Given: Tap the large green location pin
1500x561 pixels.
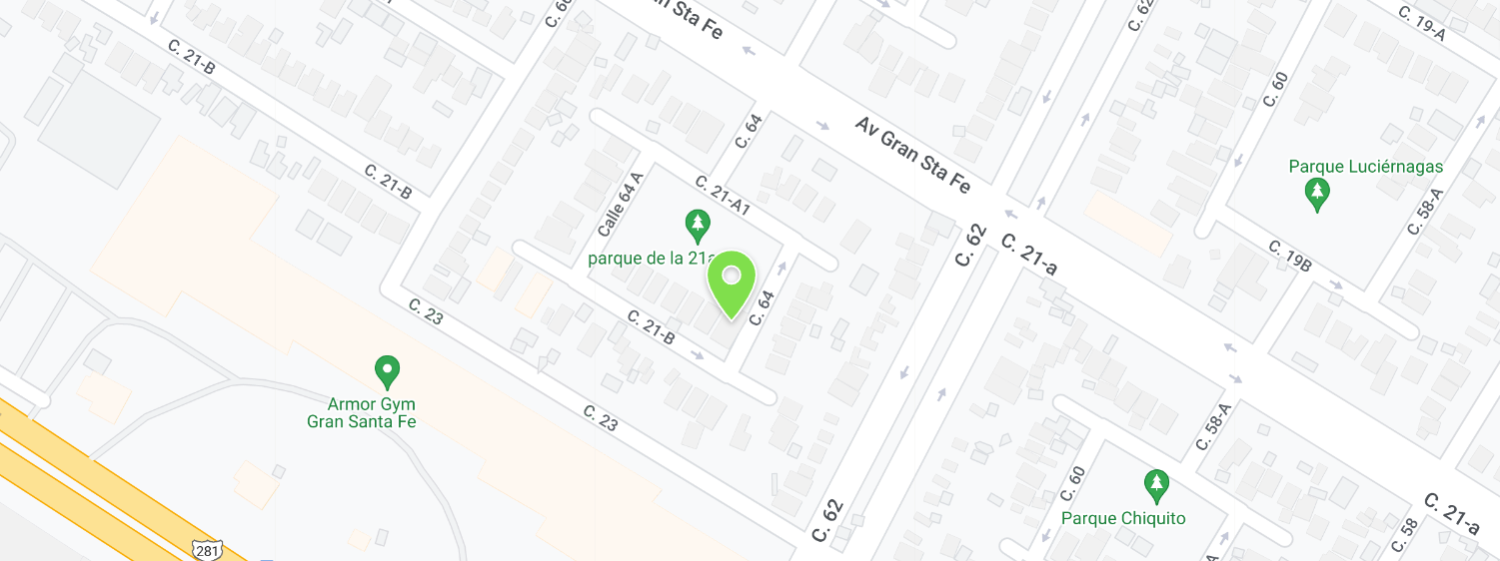Looking at the screenshot, I should (731, 281).
